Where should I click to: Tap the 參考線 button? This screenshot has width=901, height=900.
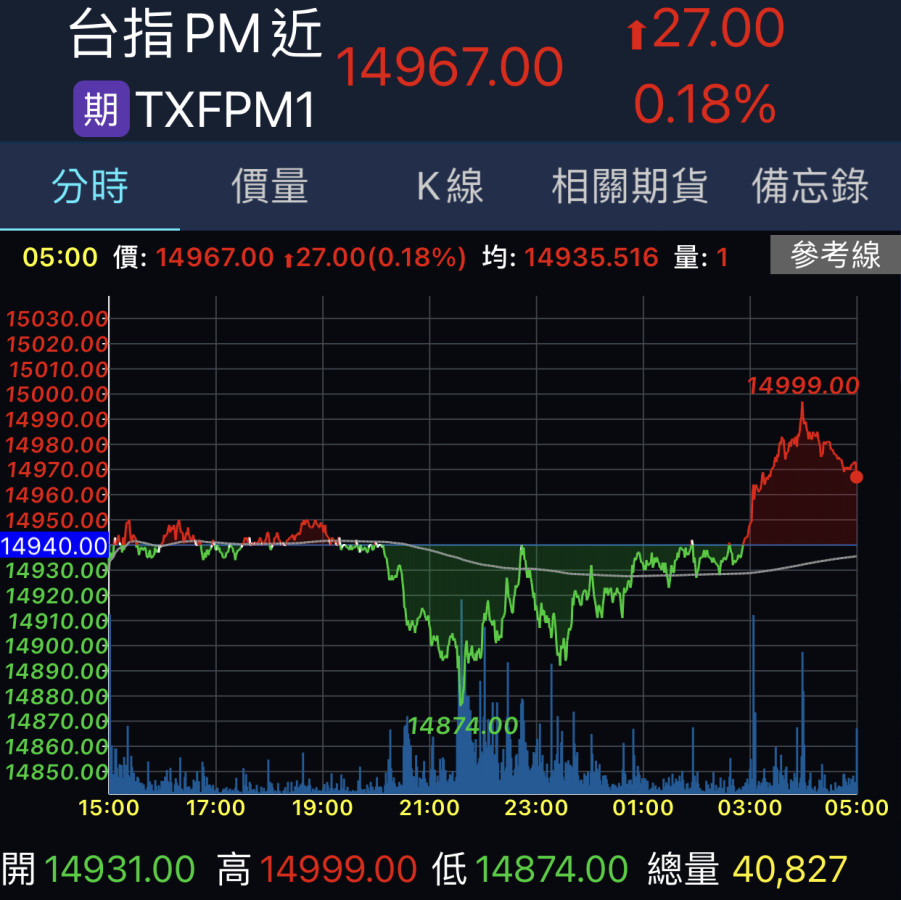click(x=835, y=256)
